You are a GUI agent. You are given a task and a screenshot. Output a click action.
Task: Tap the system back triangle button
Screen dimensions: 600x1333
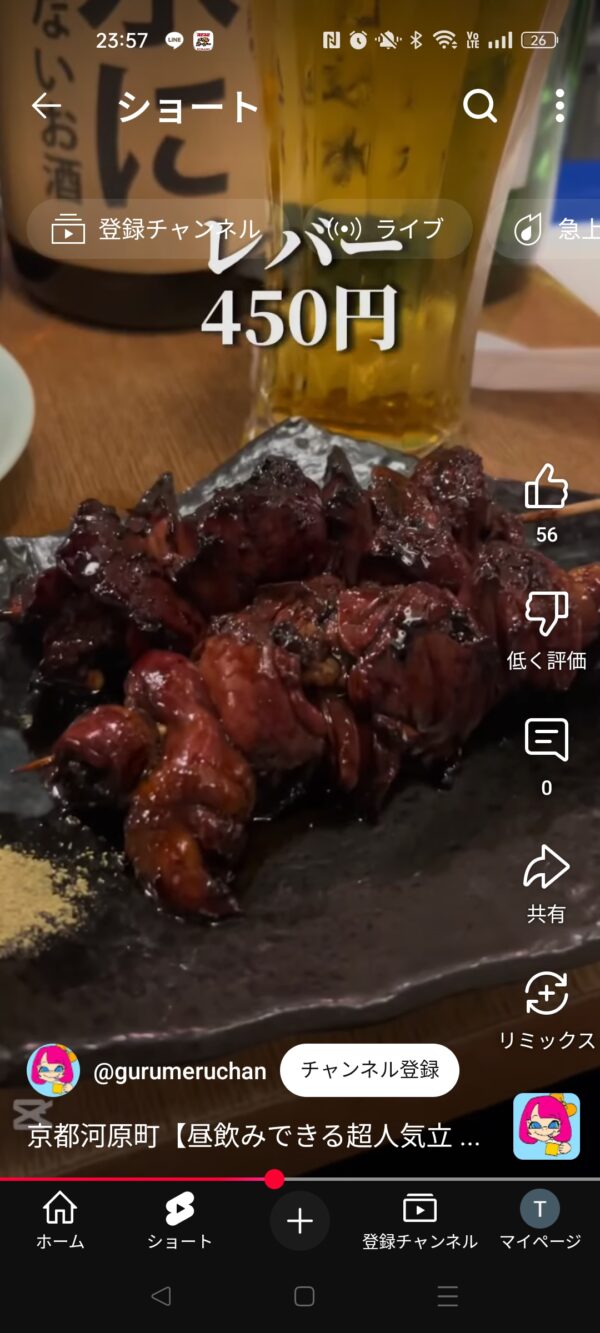pos(160,1297)
